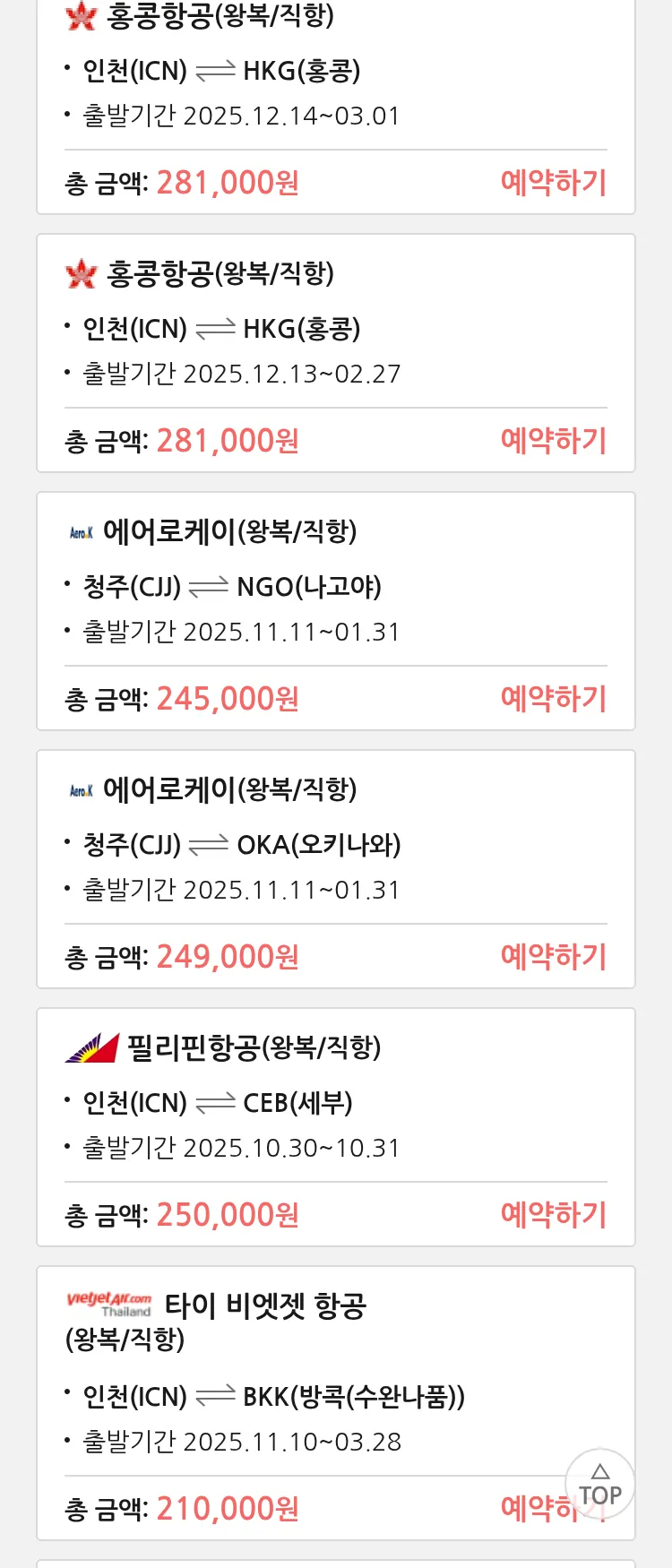672x1568 pixels.
Task: Jump back up with the TOP button
Action: (x=599, y=1485)
